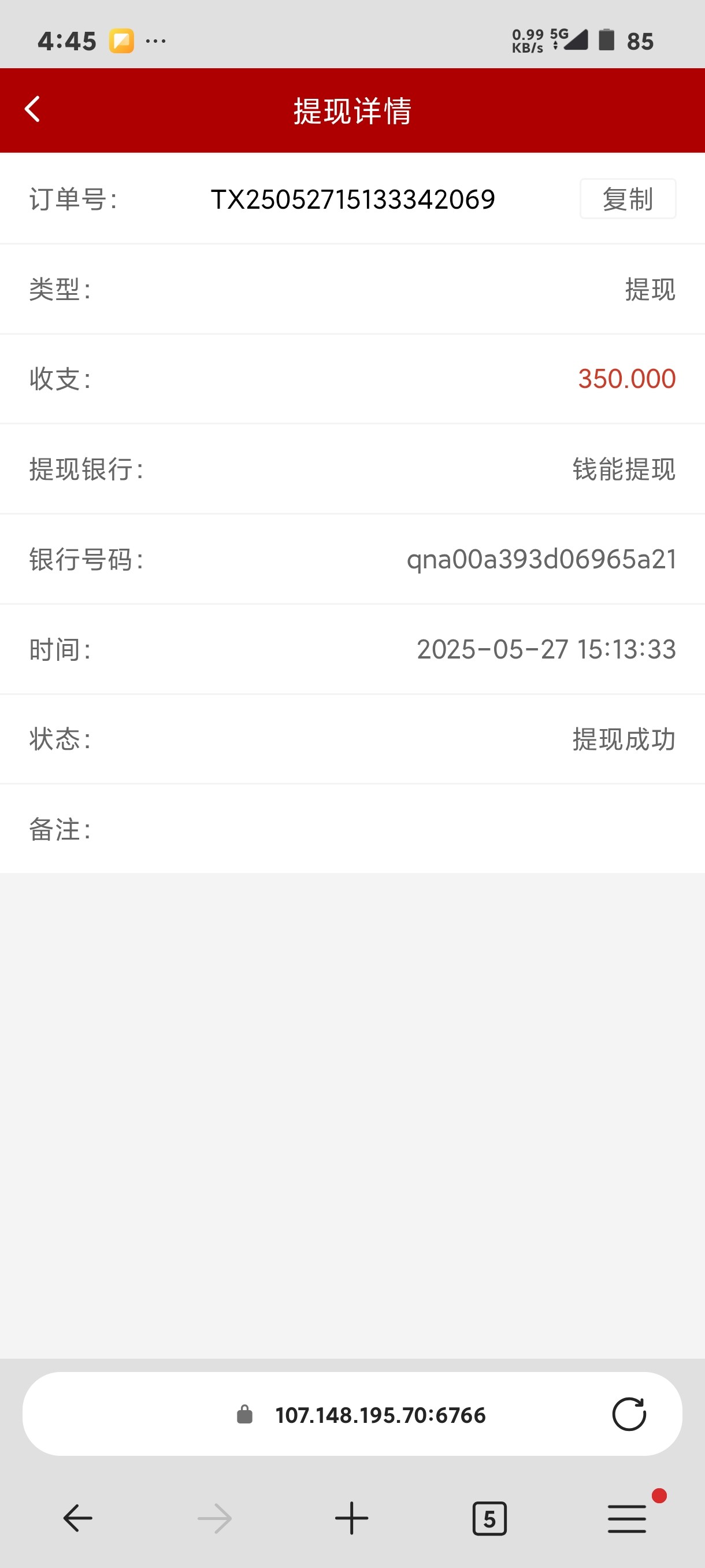Navigate back using the browser back arrow
The image size is (705, 1568).
77,1518
